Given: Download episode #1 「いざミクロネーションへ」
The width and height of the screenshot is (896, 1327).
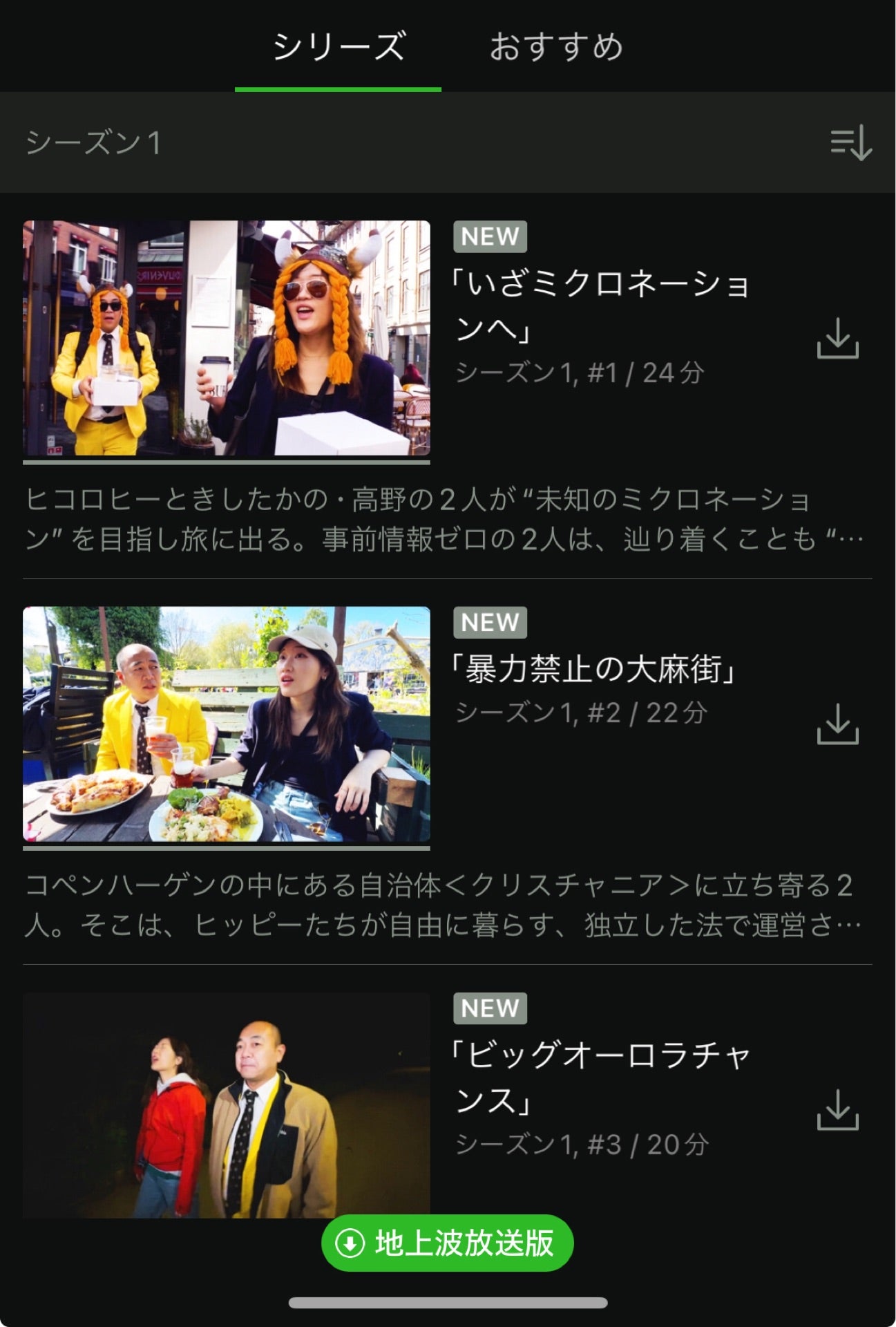Looking at the screenshot, I should [x=837, y=339].
